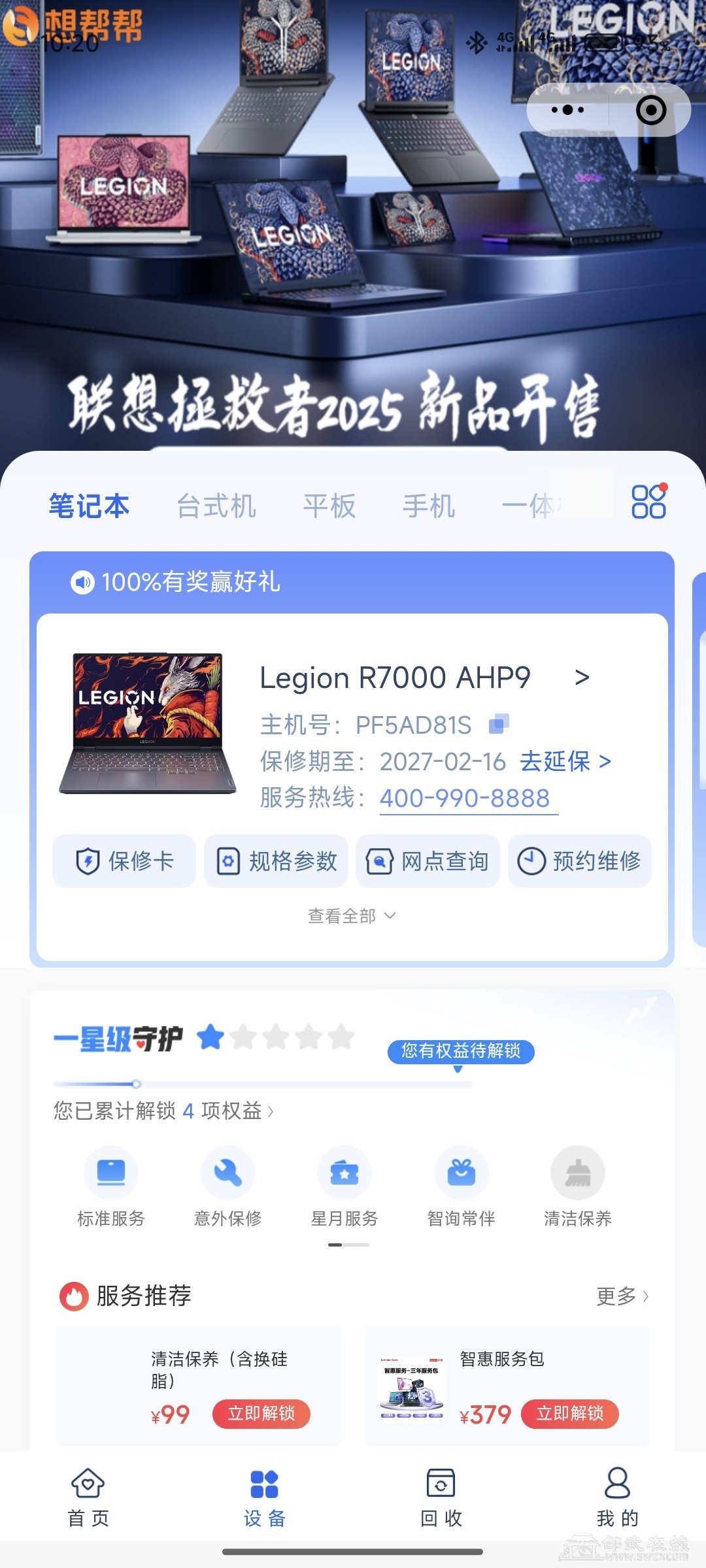Select the 手机 device tab

(x=429, y=506)
